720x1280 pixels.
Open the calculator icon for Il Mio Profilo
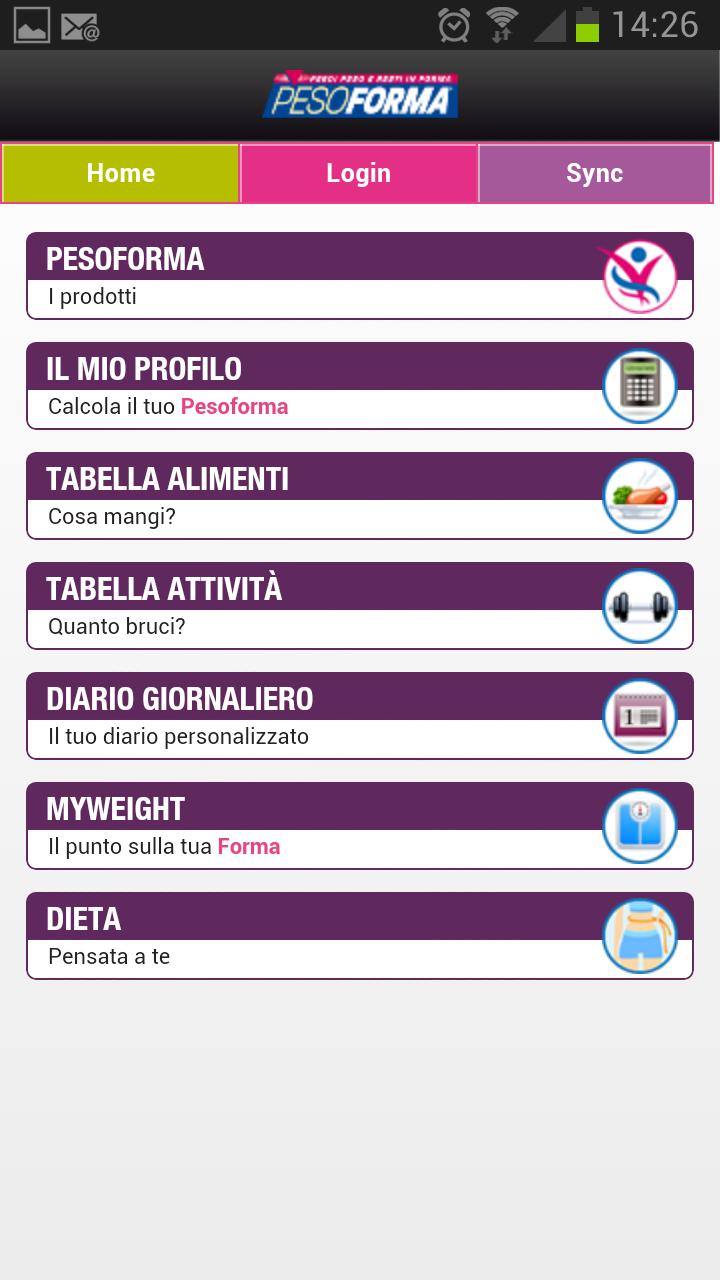point(640,386)
